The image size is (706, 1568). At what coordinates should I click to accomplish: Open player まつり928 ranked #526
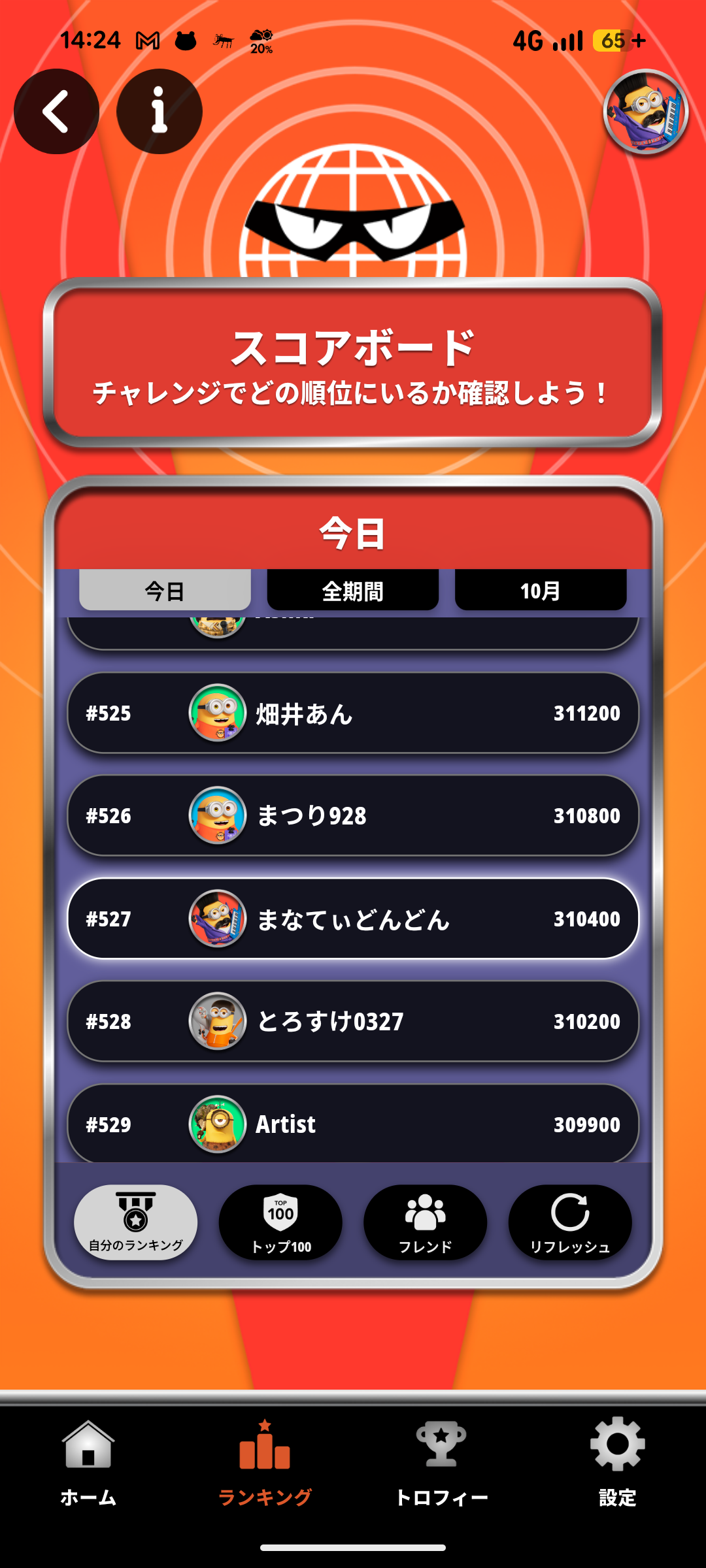(x=353, y=815)
